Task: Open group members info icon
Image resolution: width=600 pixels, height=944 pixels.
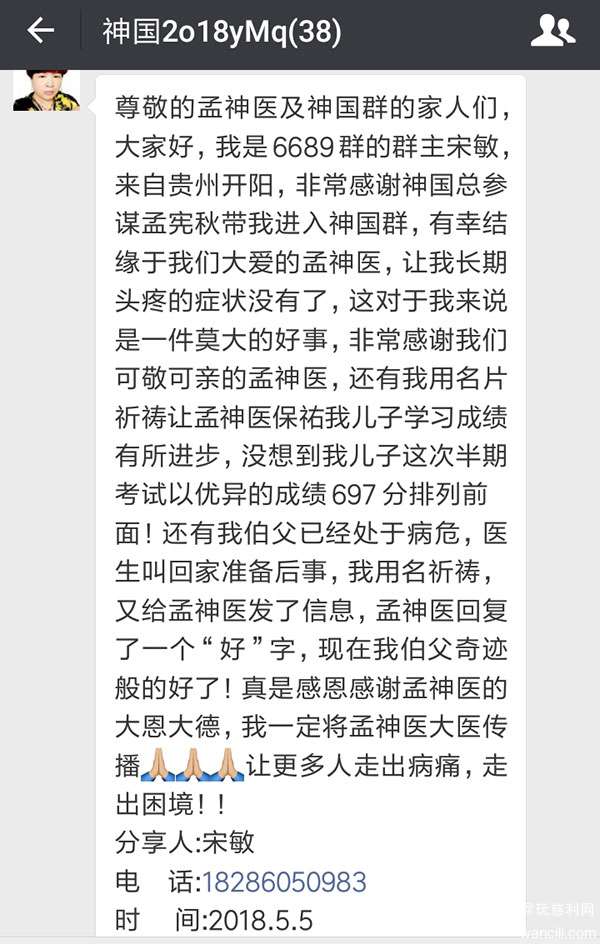Action: pos(552,31)
